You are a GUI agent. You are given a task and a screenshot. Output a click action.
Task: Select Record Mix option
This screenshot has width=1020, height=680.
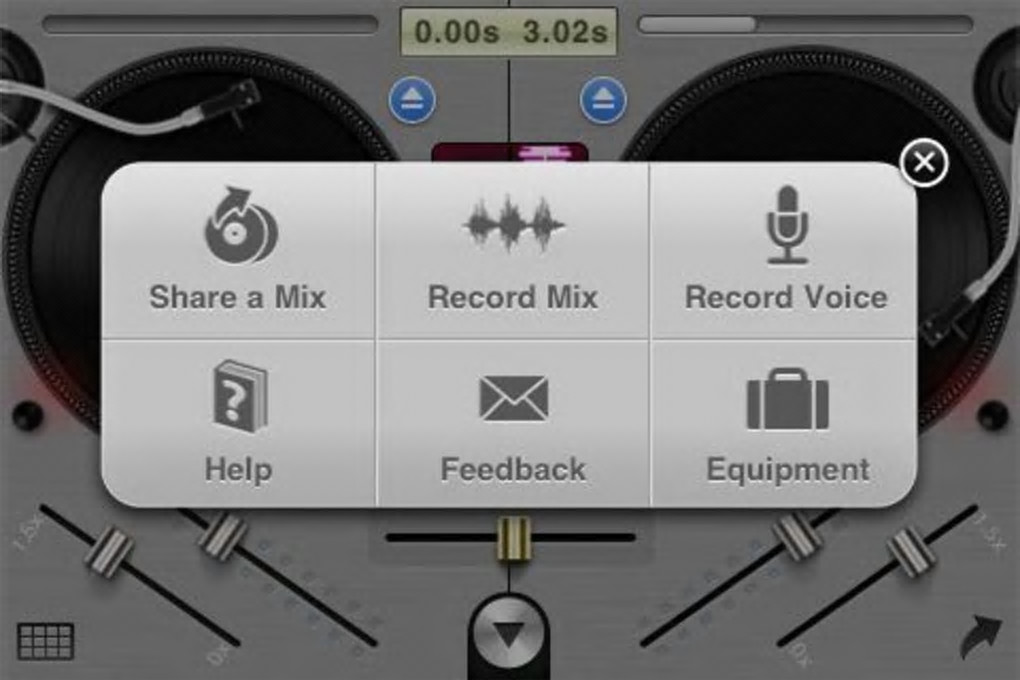513,251
